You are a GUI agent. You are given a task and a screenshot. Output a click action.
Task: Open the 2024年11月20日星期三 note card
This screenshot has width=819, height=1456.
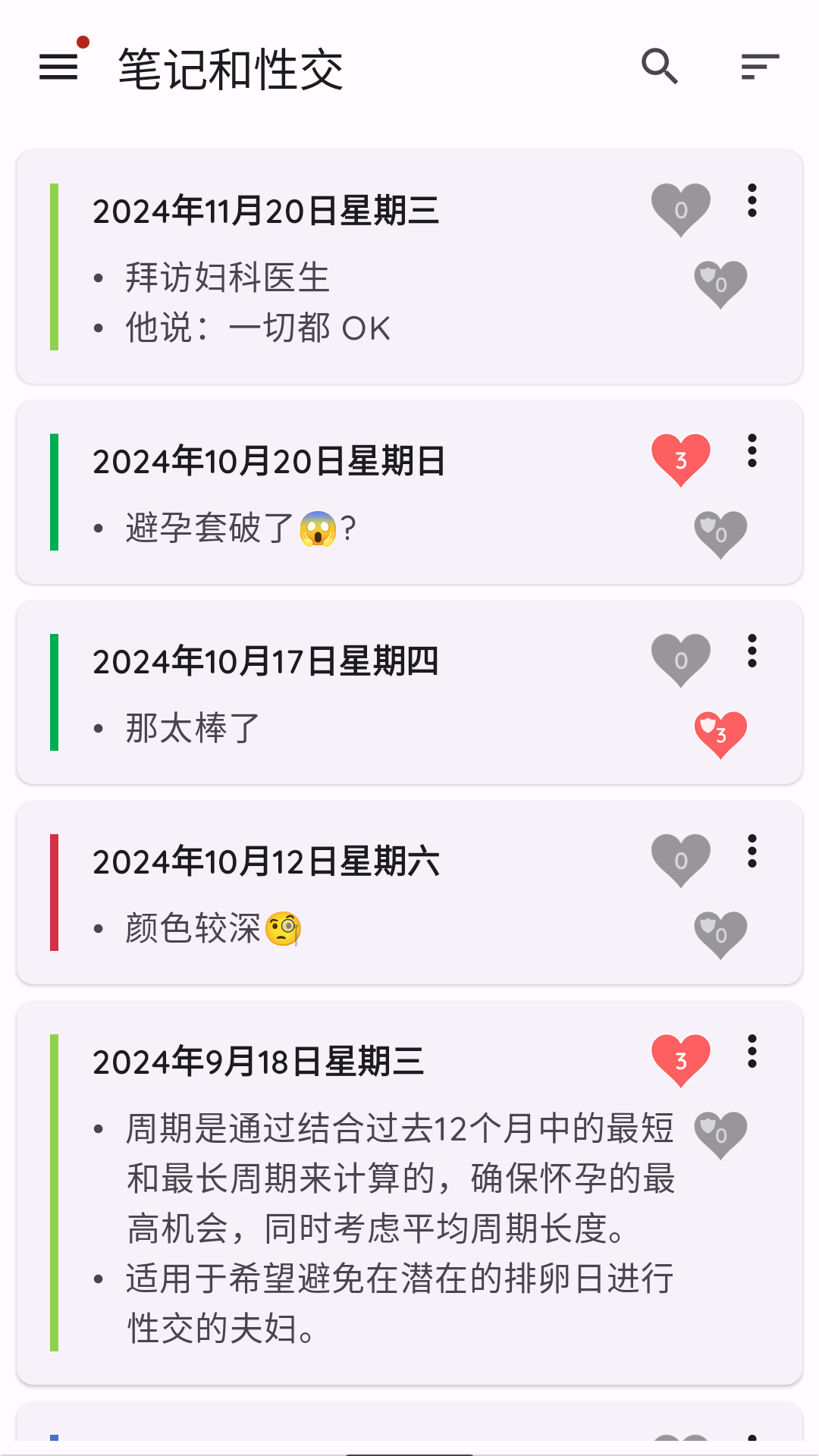pos(409,267)
